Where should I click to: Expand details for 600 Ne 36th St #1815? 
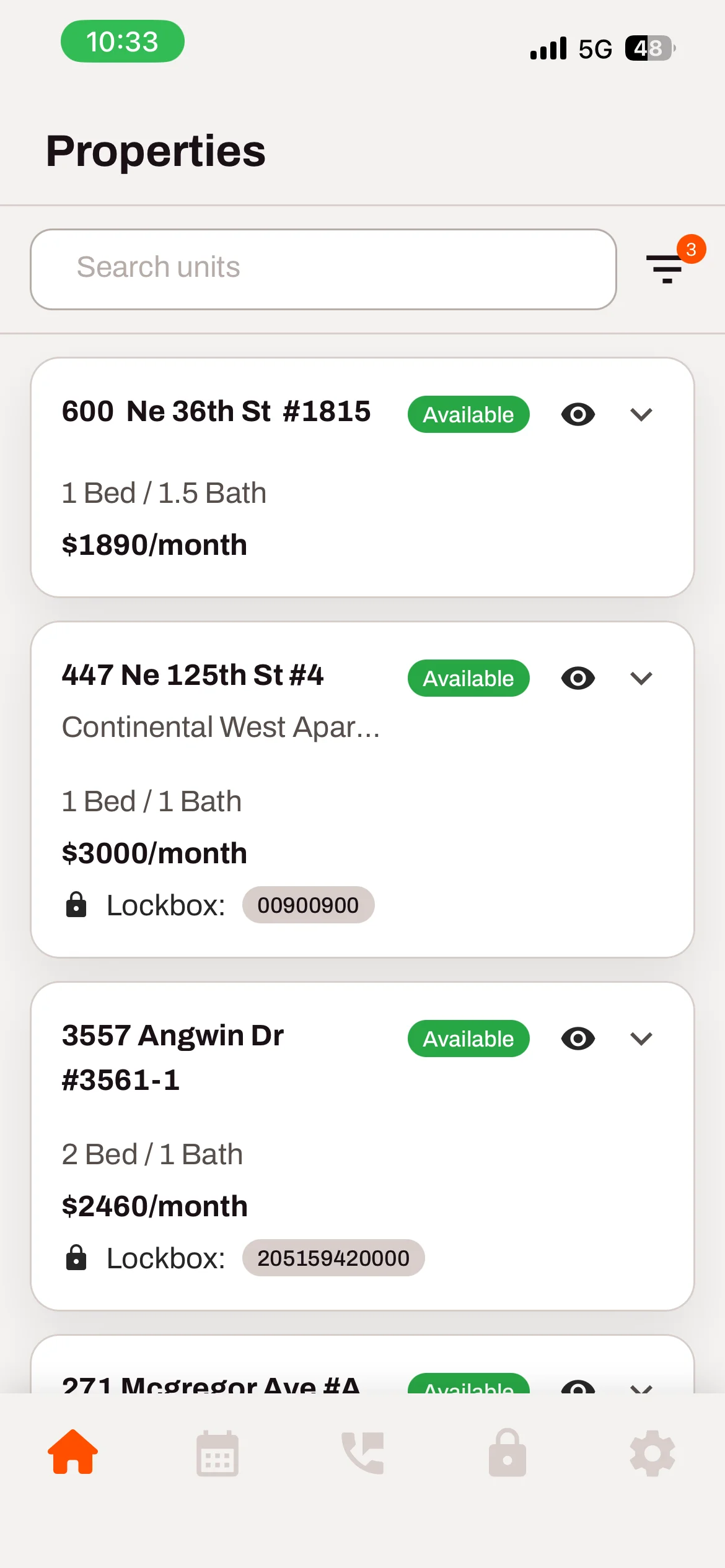click(642, 414)
